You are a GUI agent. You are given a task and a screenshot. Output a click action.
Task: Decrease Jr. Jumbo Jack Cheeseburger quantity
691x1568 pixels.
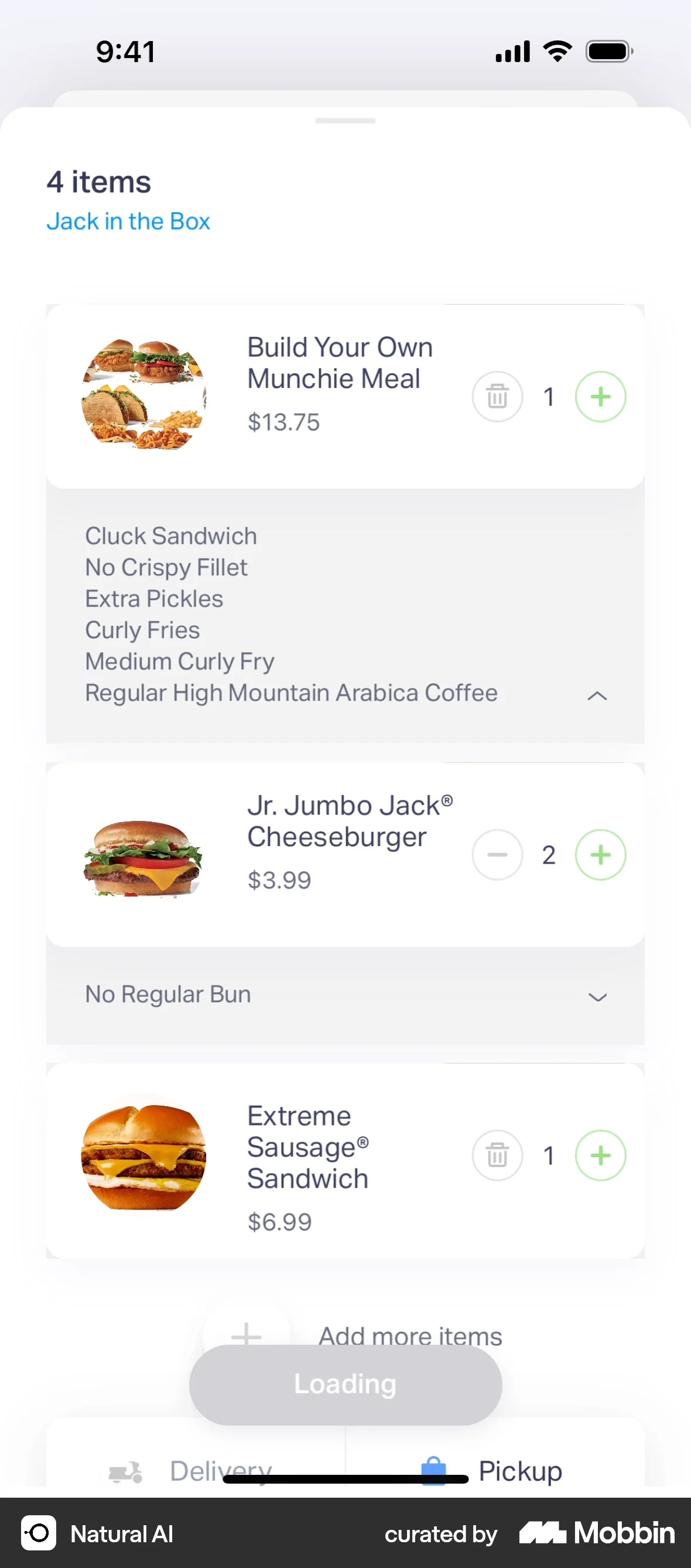click(x=497, y=855)
